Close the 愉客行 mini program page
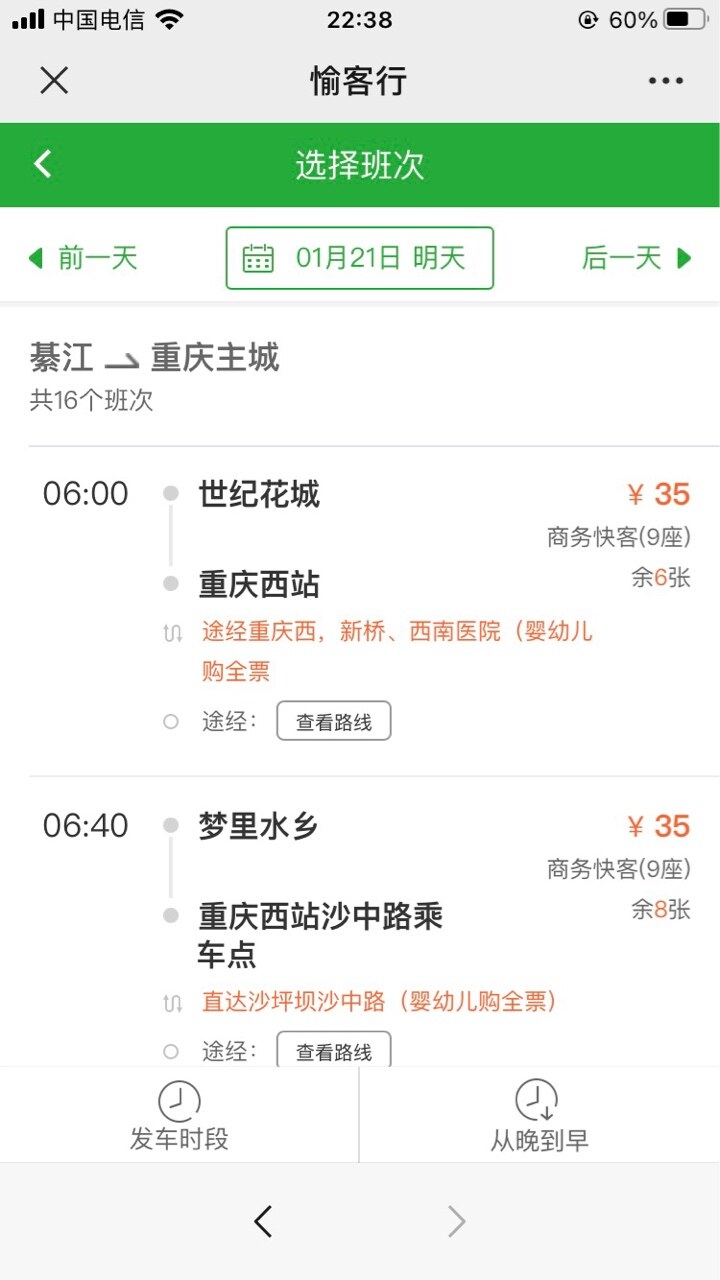The image size is (720, 1280). click(54, 81)
